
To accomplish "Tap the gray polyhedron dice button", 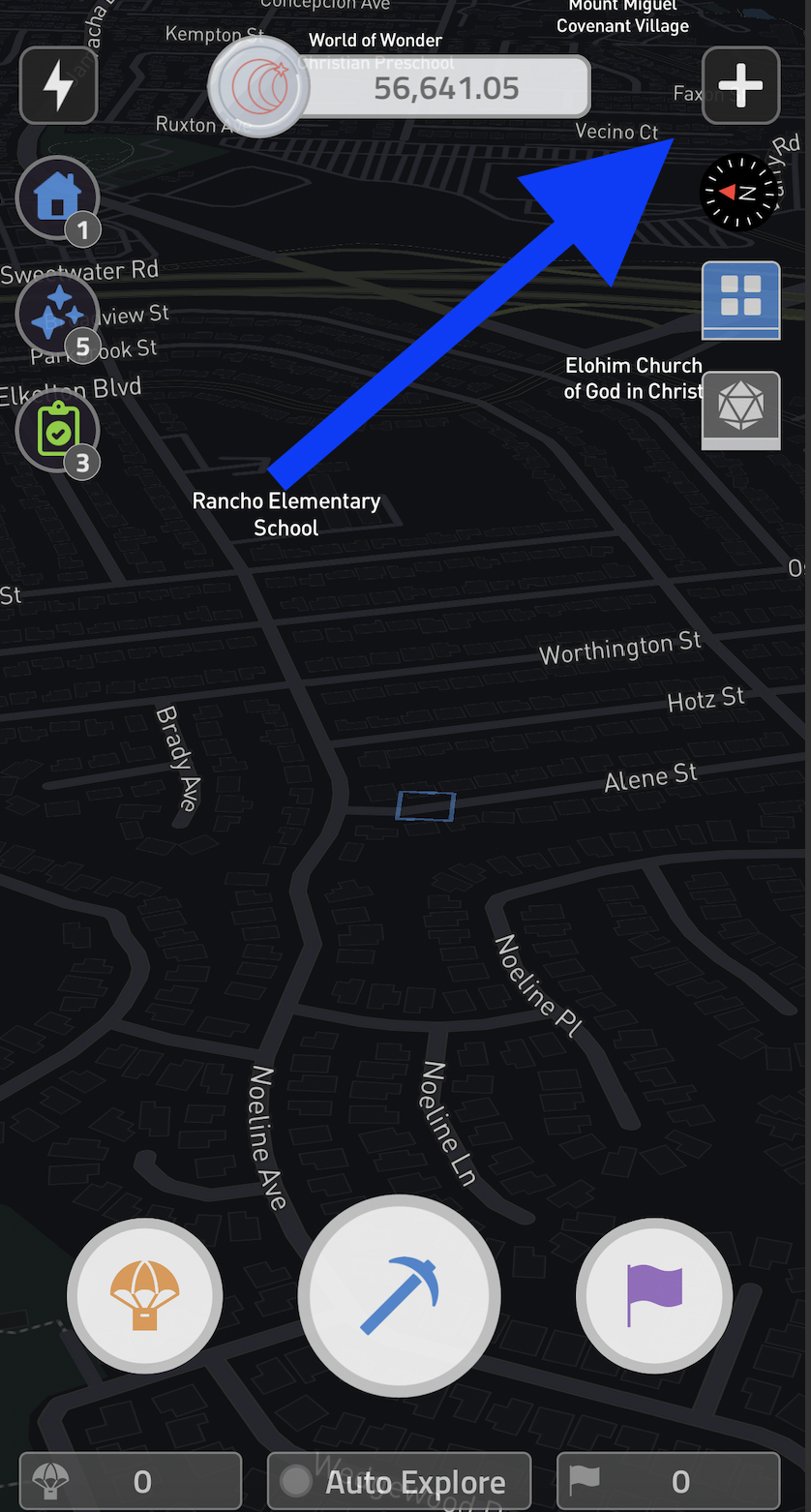I will (x=741, y=410).
